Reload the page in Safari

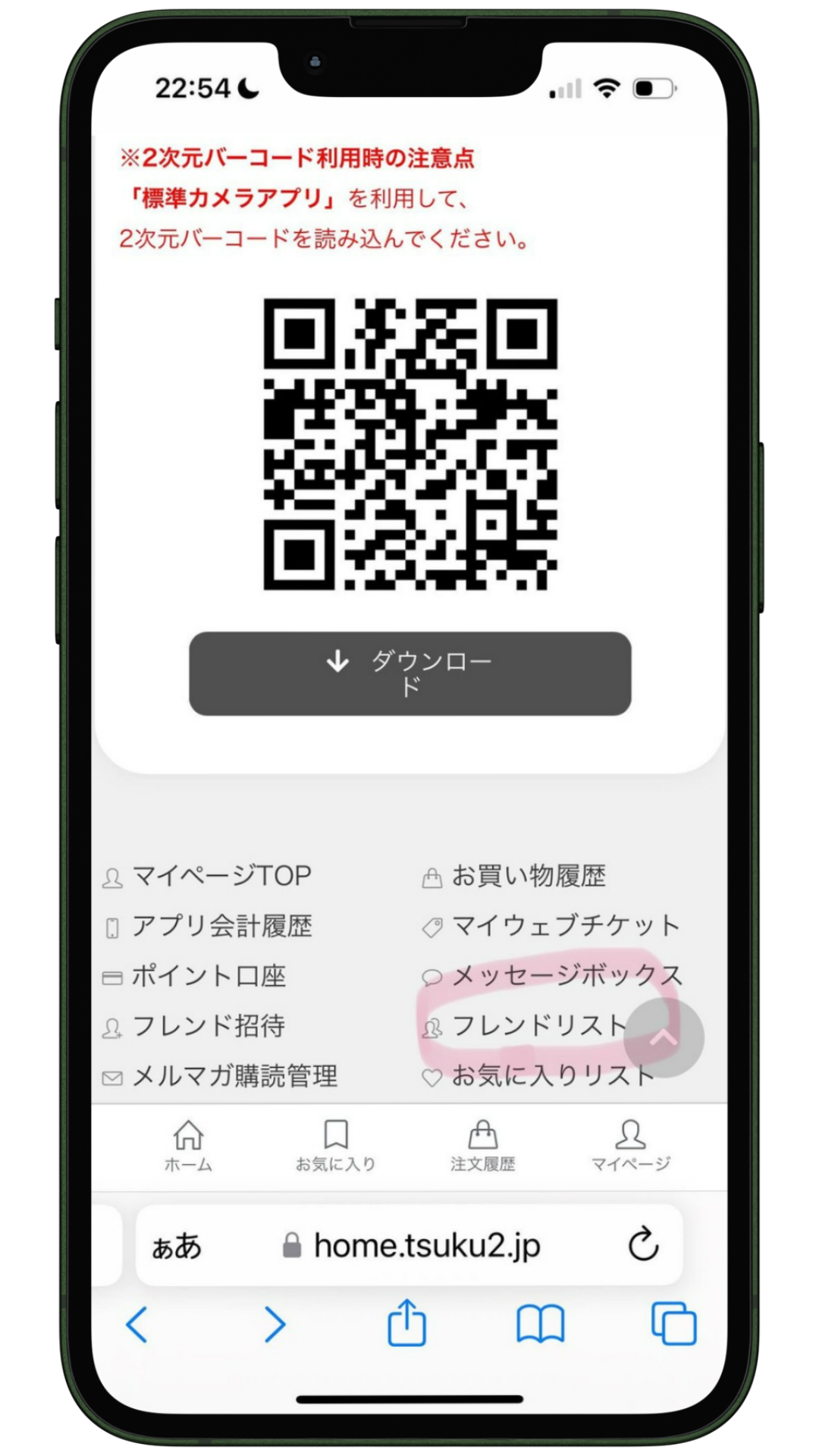coord(643,1244)
